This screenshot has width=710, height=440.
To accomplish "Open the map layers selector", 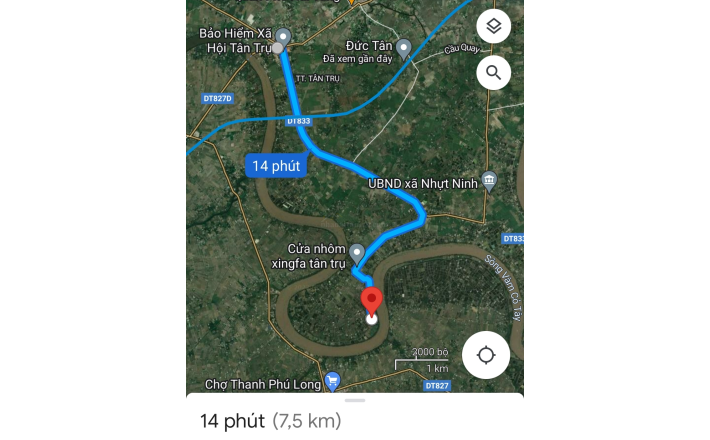I will point(493,26).
